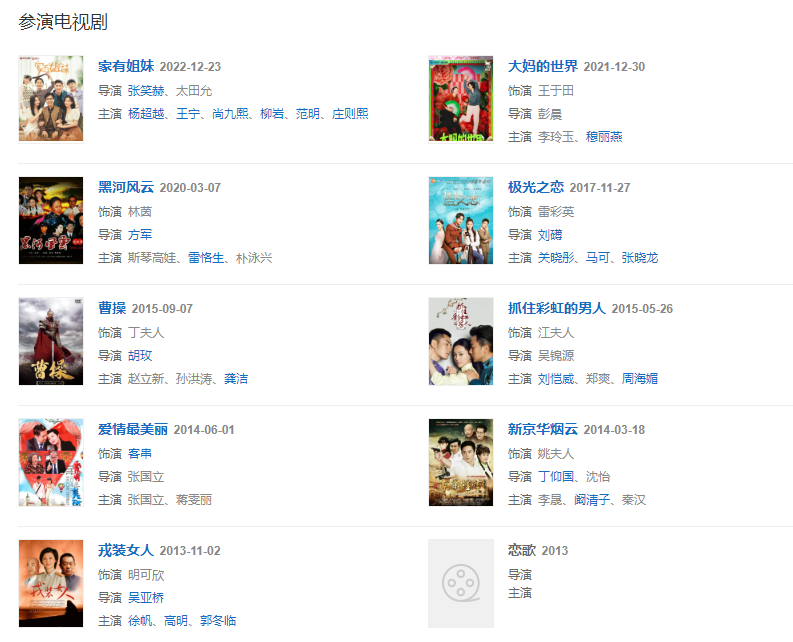
Task: Tap the 曹操 poster image
Action: pyautogui.click(x=51, y=342)
